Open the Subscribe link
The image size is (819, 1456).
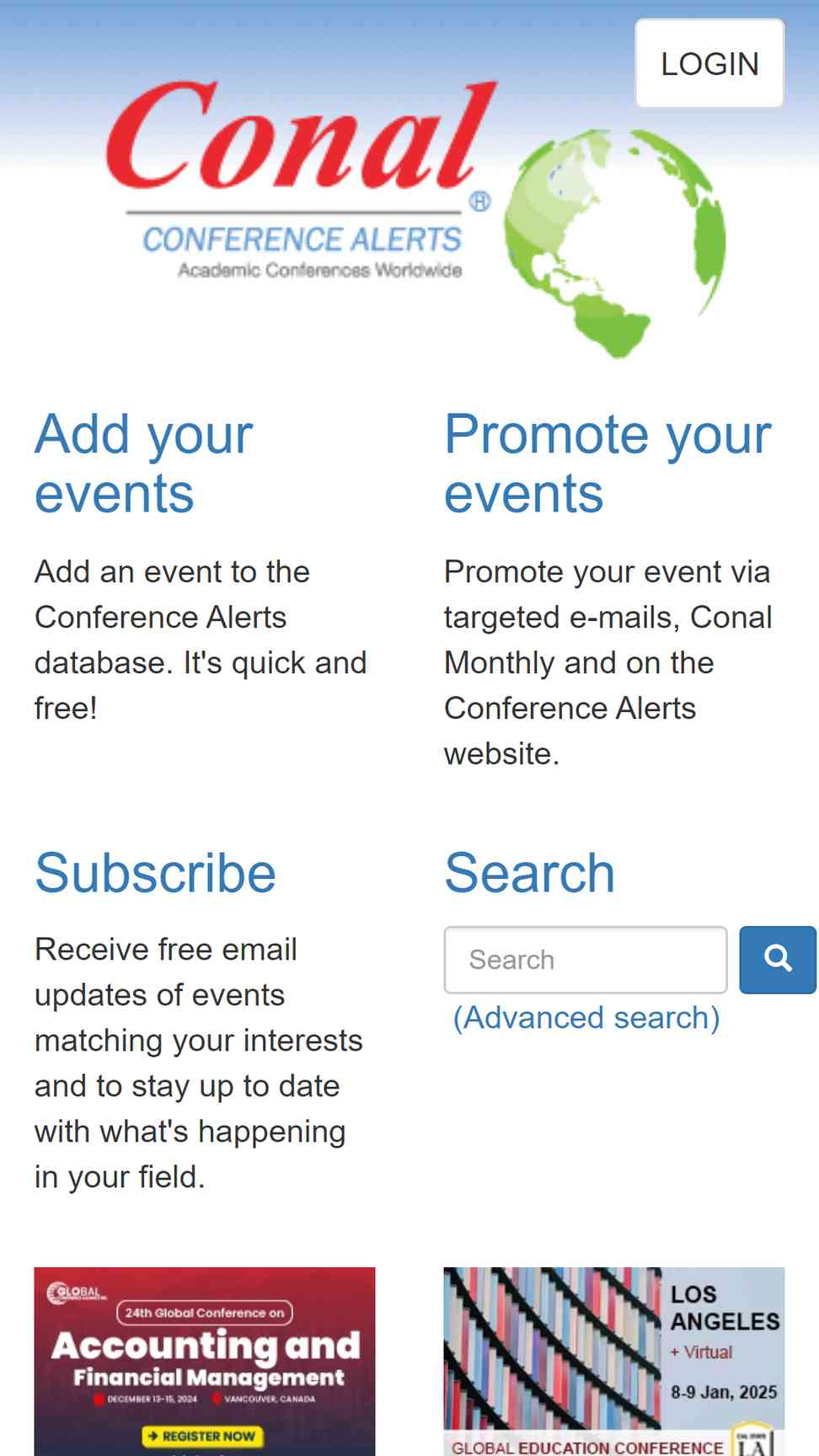[x=156, y=873]
